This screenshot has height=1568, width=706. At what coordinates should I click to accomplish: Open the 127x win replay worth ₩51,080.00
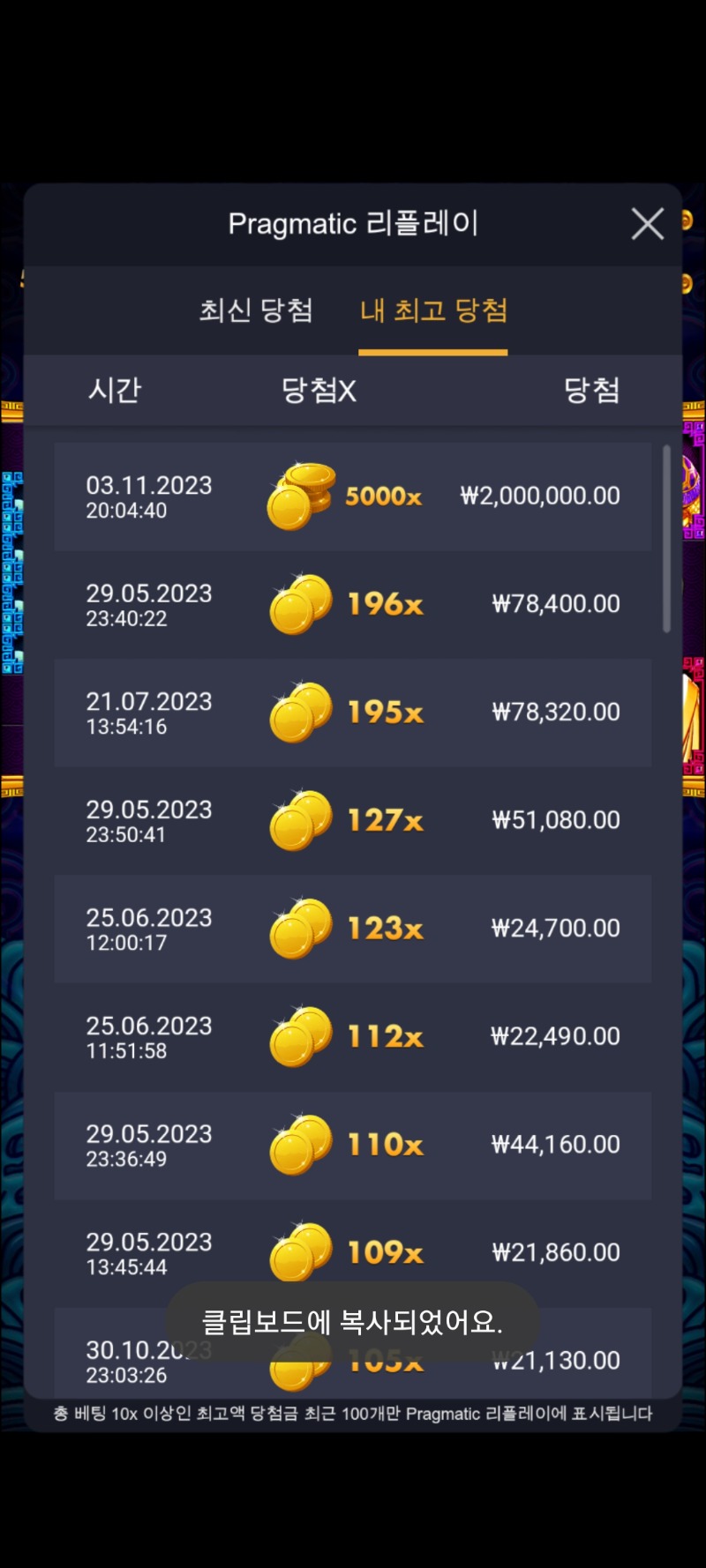click(x=353, y=820)
